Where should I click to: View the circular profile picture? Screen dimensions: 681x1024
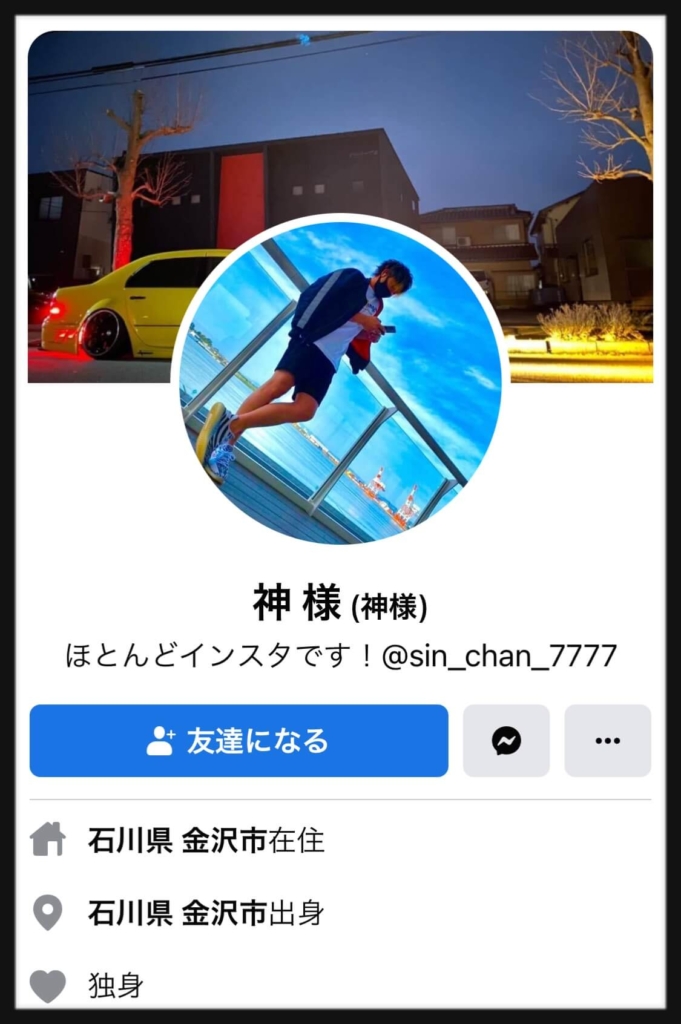click(x=340, y=380)
